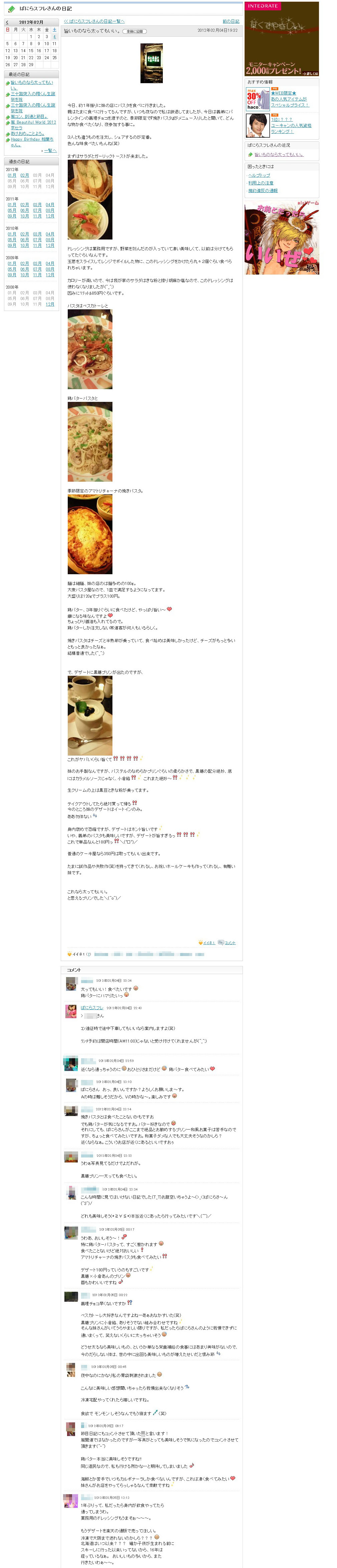The width and height of the screenshot is (337, 1568).
Task: Open 2008年 12月 past diary archive
Action: tap(49, 304)
